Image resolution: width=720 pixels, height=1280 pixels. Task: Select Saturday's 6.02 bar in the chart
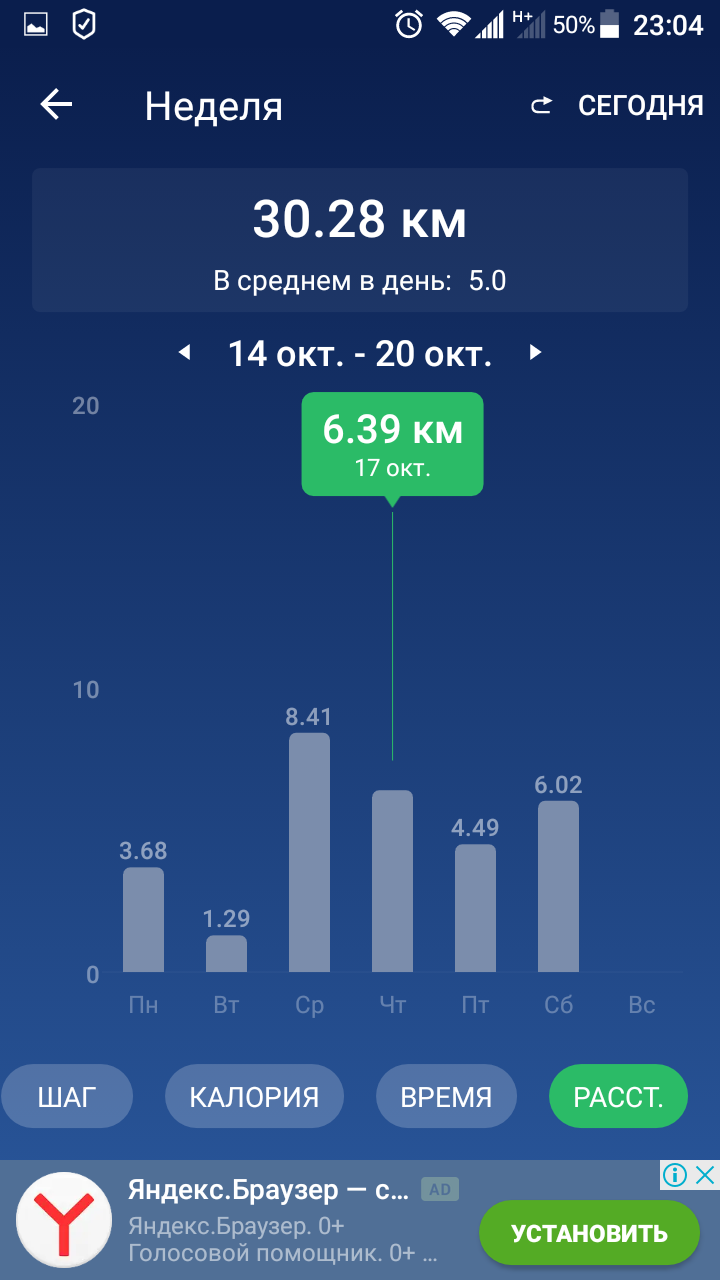(x=558, y=886)
